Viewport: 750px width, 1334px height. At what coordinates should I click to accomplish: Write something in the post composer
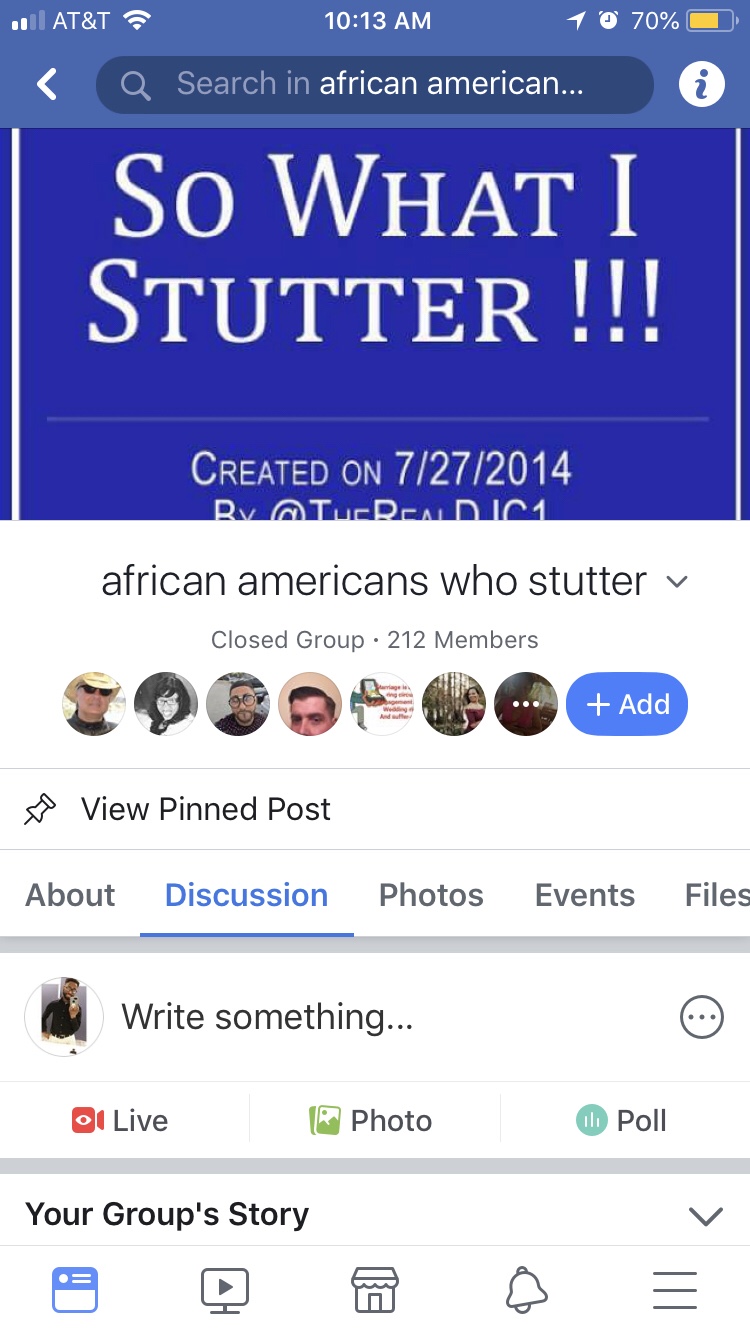point(267,1017)
